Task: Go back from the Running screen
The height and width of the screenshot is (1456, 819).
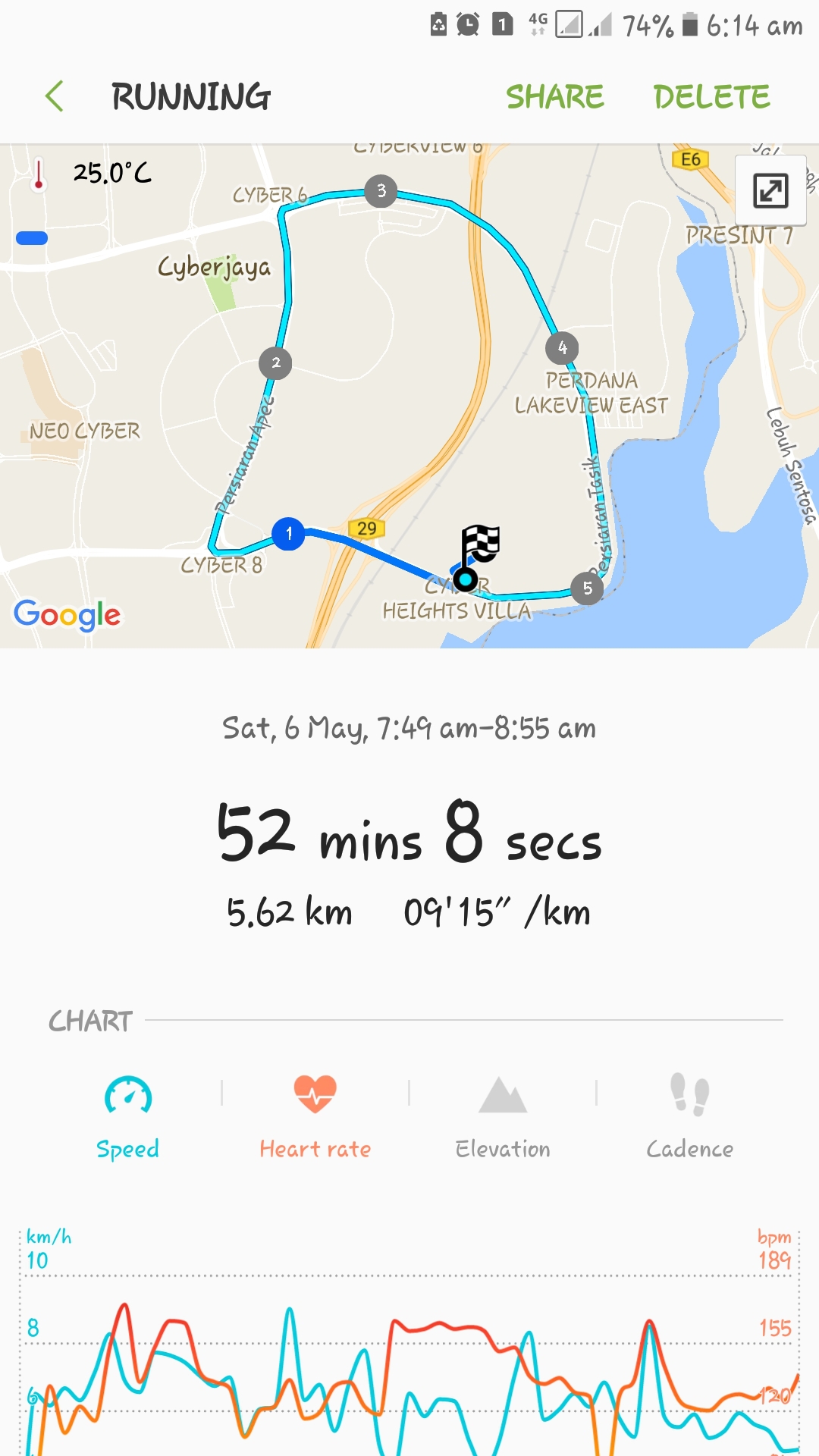Action: point(55,97)
